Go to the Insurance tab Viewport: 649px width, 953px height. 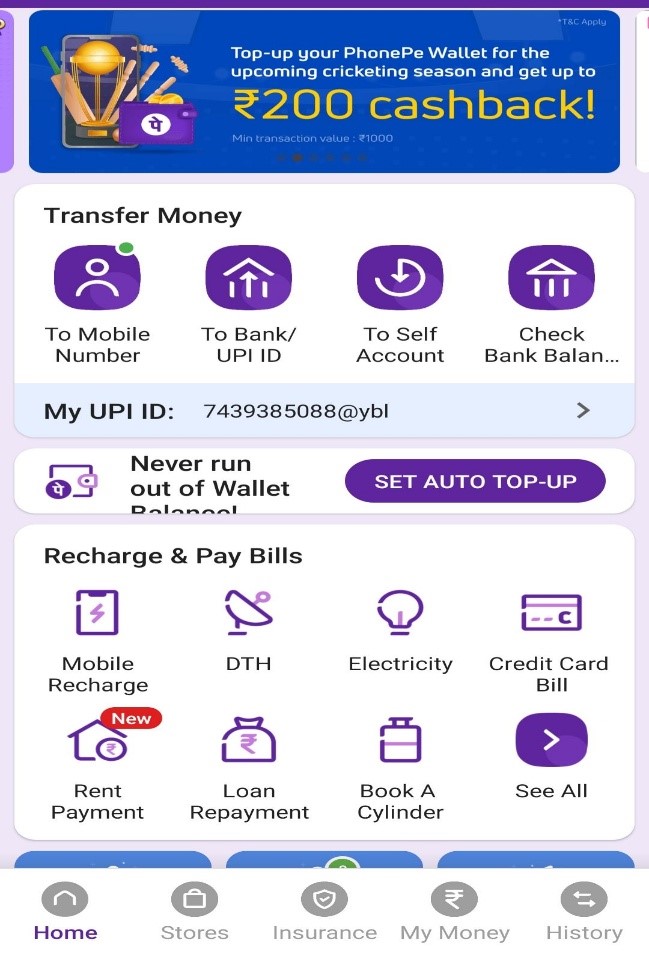click(324, 912)
